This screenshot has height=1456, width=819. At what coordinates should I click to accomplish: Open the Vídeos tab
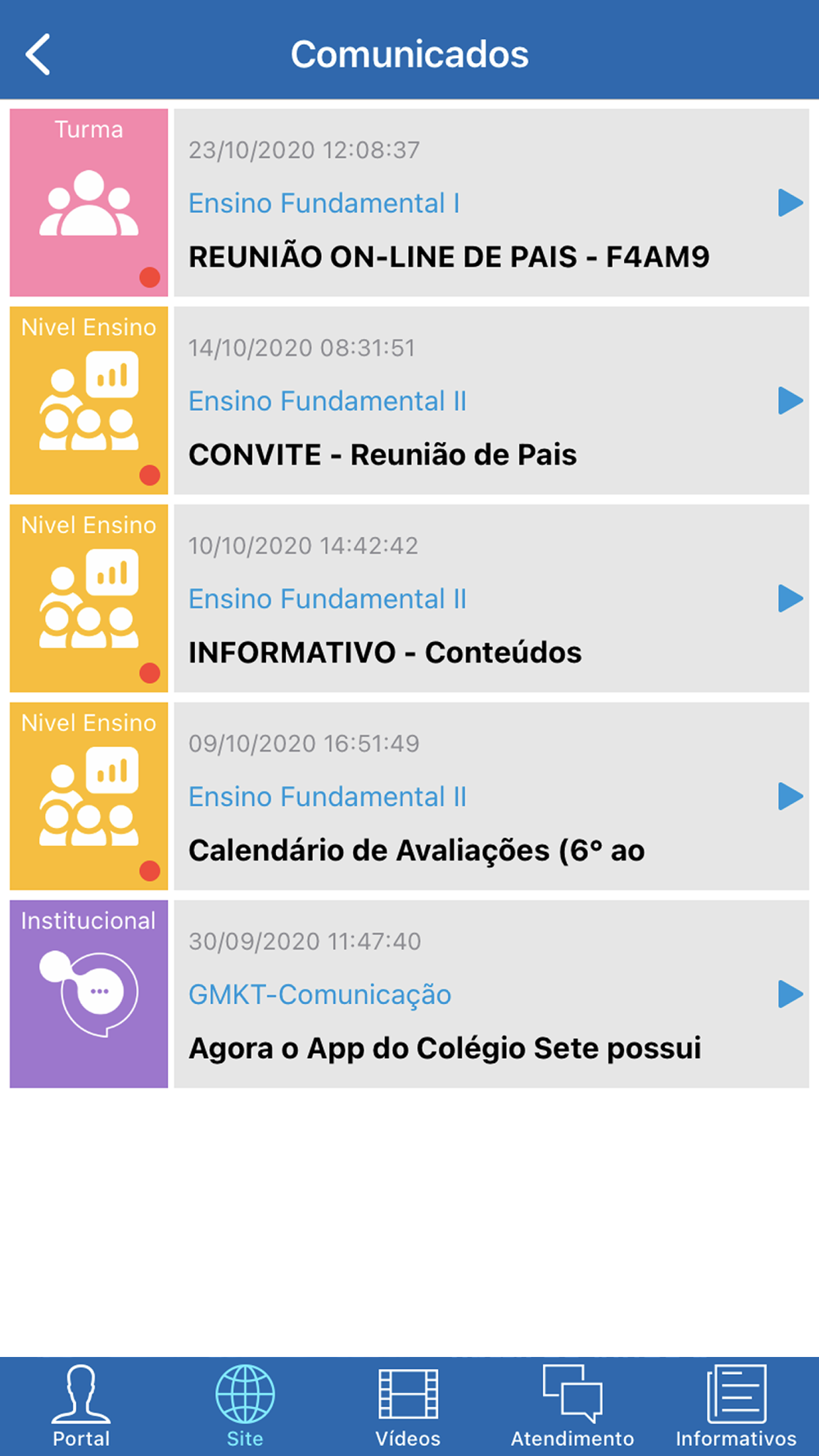point(408,1406)
